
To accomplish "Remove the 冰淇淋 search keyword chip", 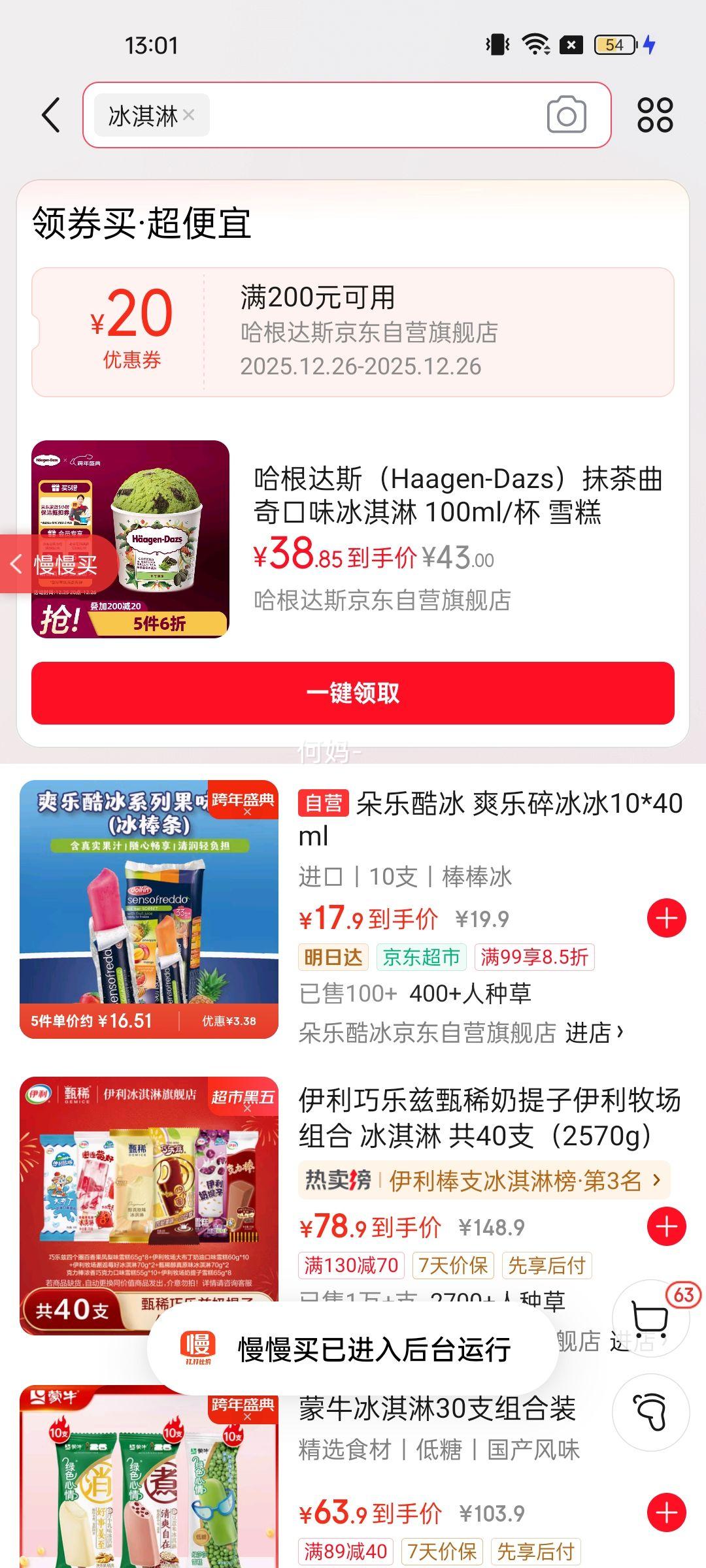I will coord(189,115).
